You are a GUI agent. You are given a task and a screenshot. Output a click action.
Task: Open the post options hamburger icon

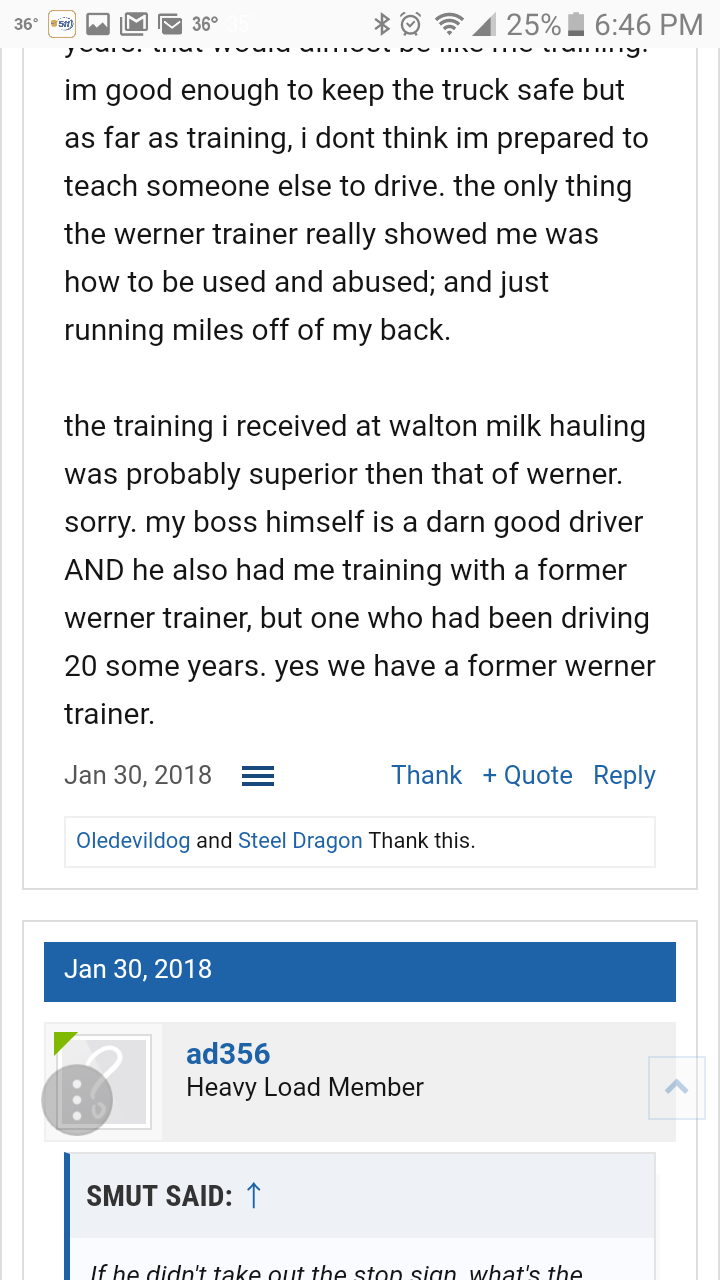click(x=258, y=776)
